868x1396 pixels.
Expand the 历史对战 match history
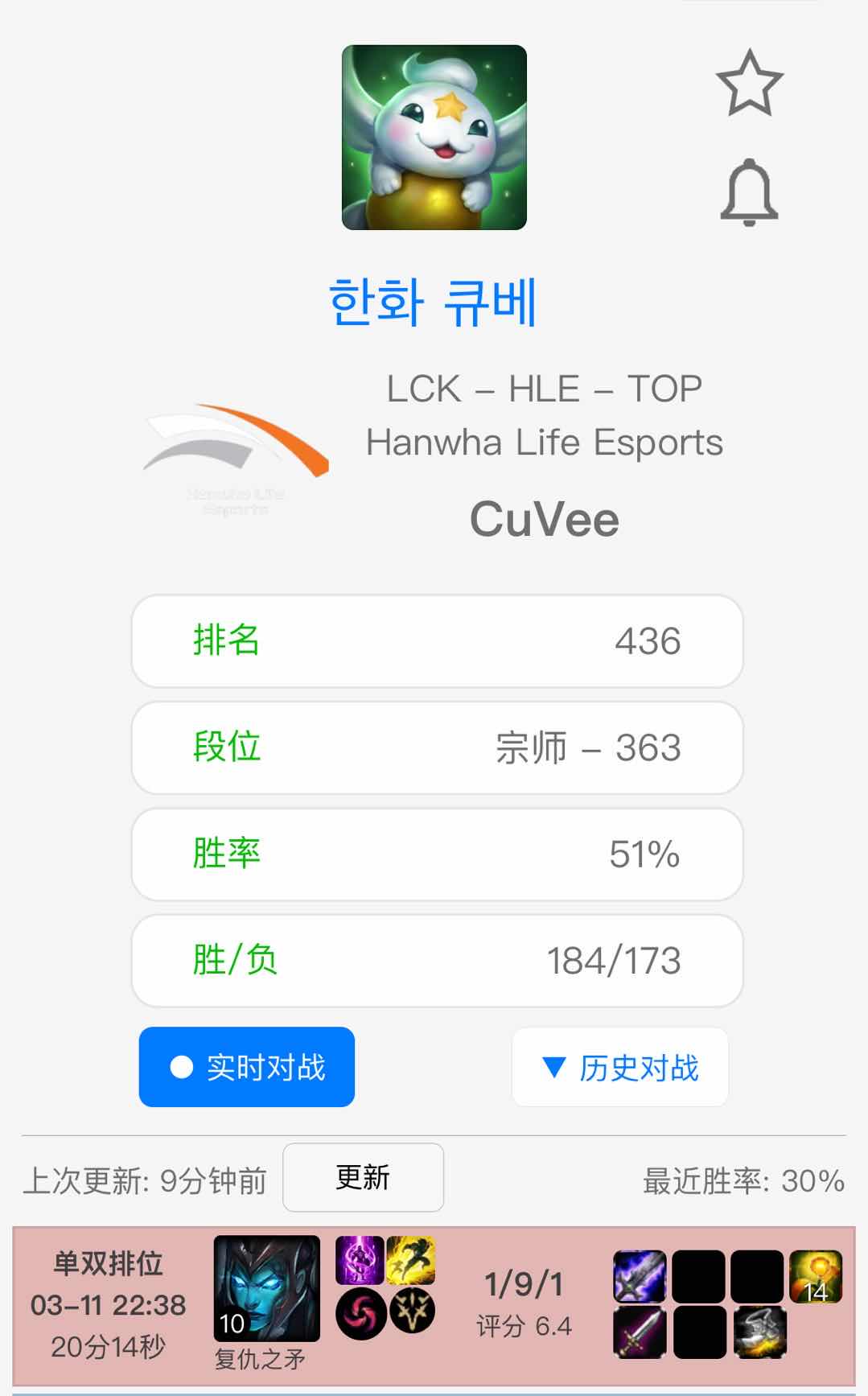tap(620, 1067)
